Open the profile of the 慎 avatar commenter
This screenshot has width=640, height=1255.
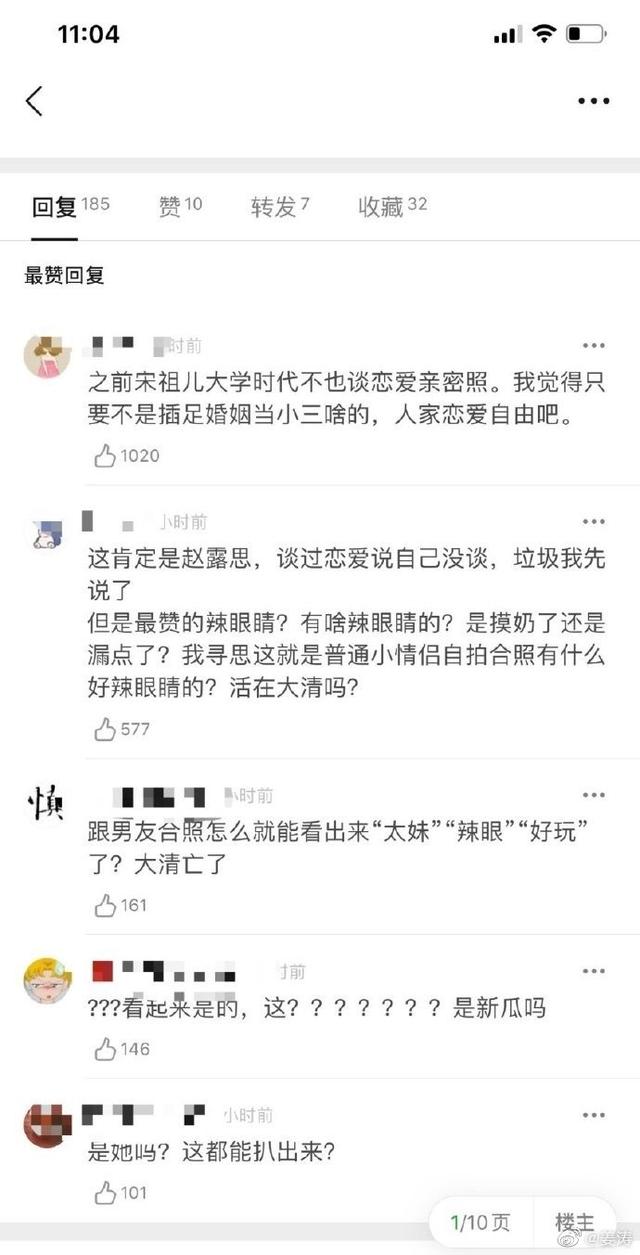point(45,803)
